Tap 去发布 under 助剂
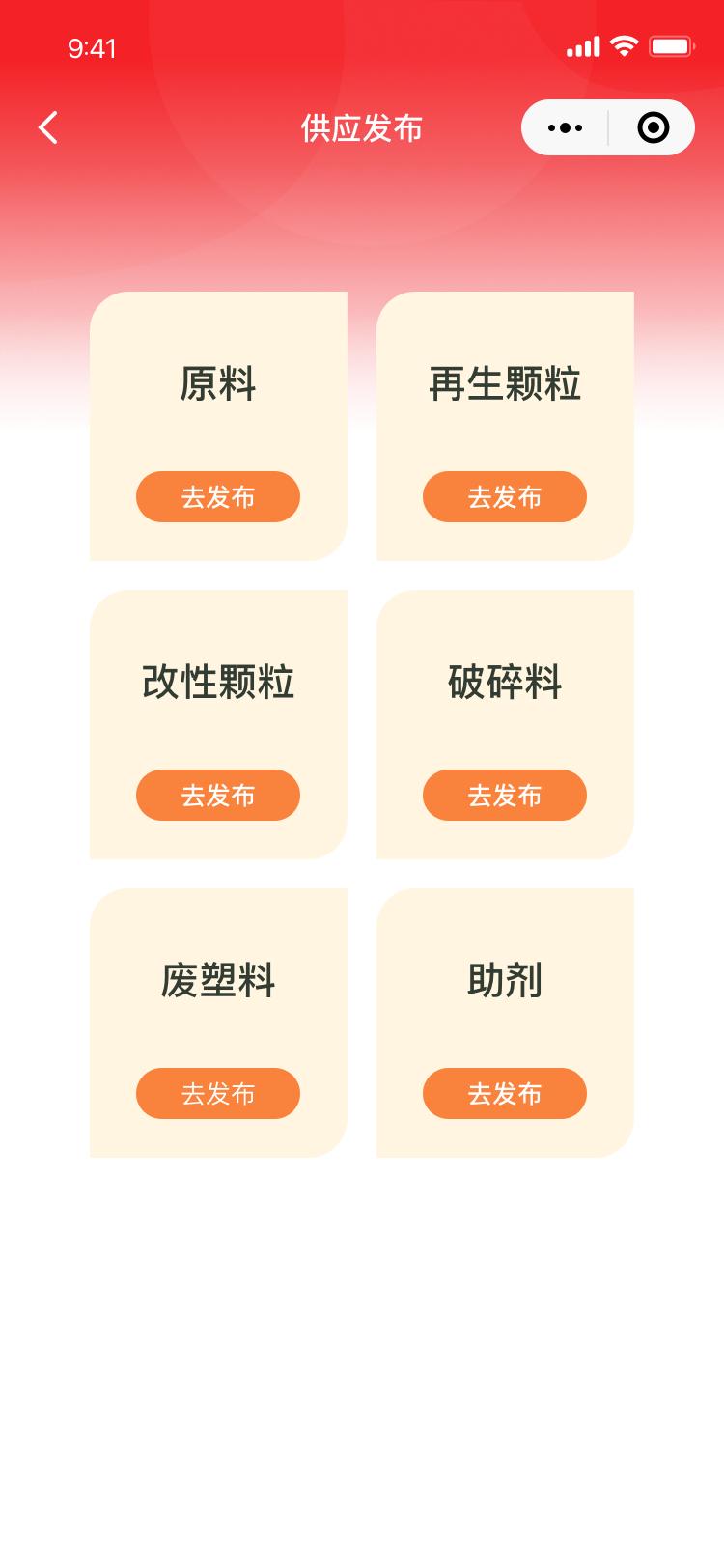 point(504,1093)
